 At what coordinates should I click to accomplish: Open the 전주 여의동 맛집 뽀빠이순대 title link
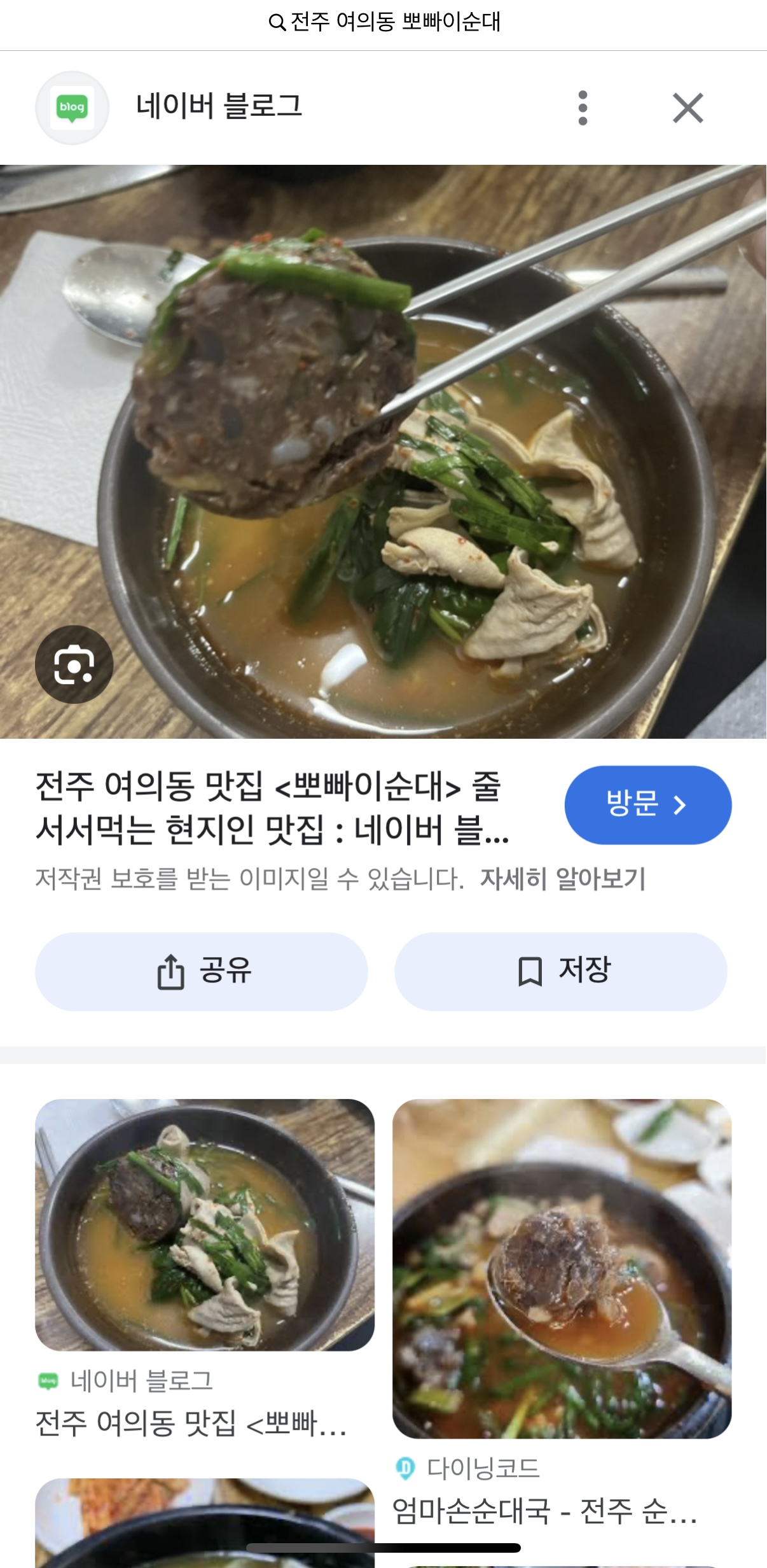pyautogui.click(x=272, y=807)
